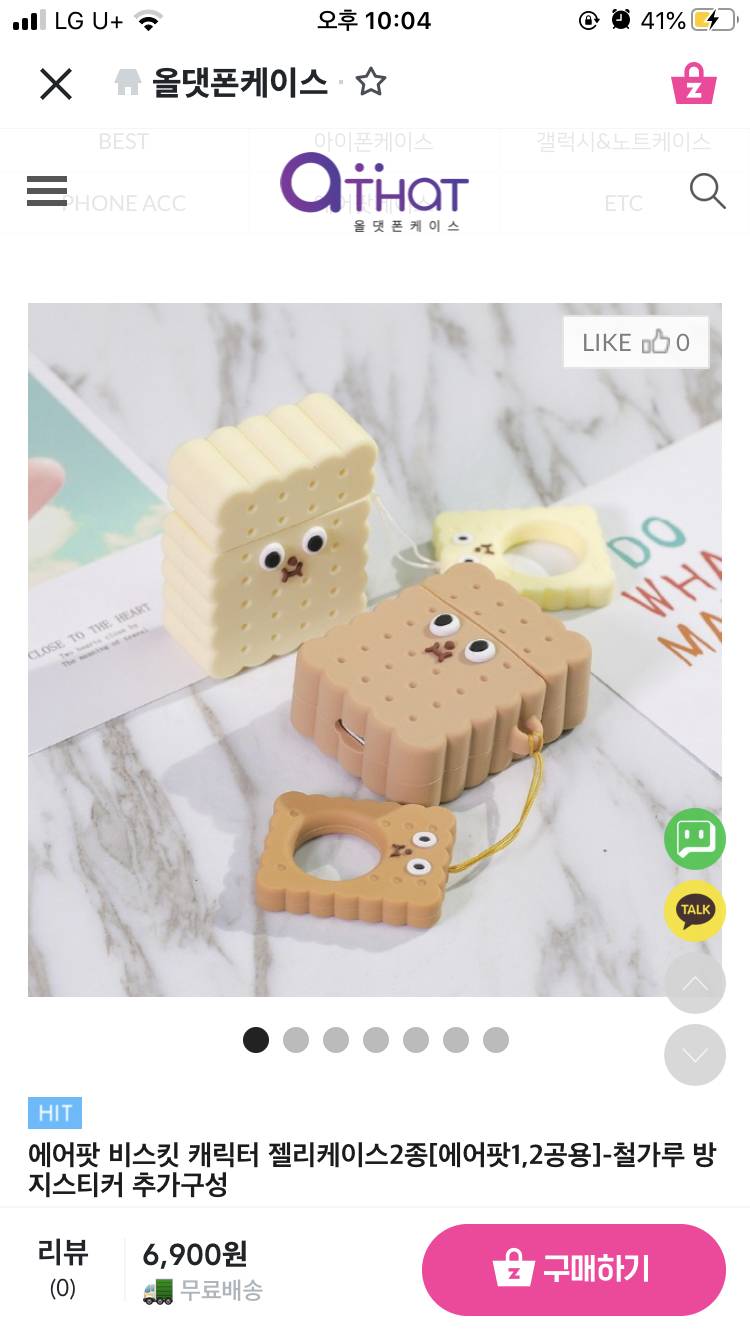Select the second image indicator dot
750x1334 pixels.
click(x=296, y=1040)
